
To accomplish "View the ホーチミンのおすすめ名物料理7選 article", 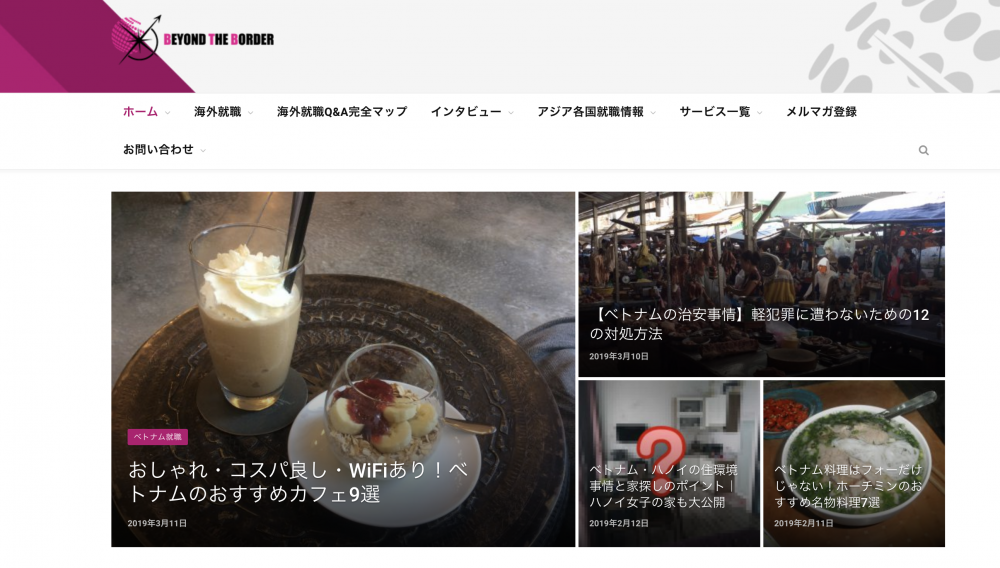I will click(x=847, y=485).
